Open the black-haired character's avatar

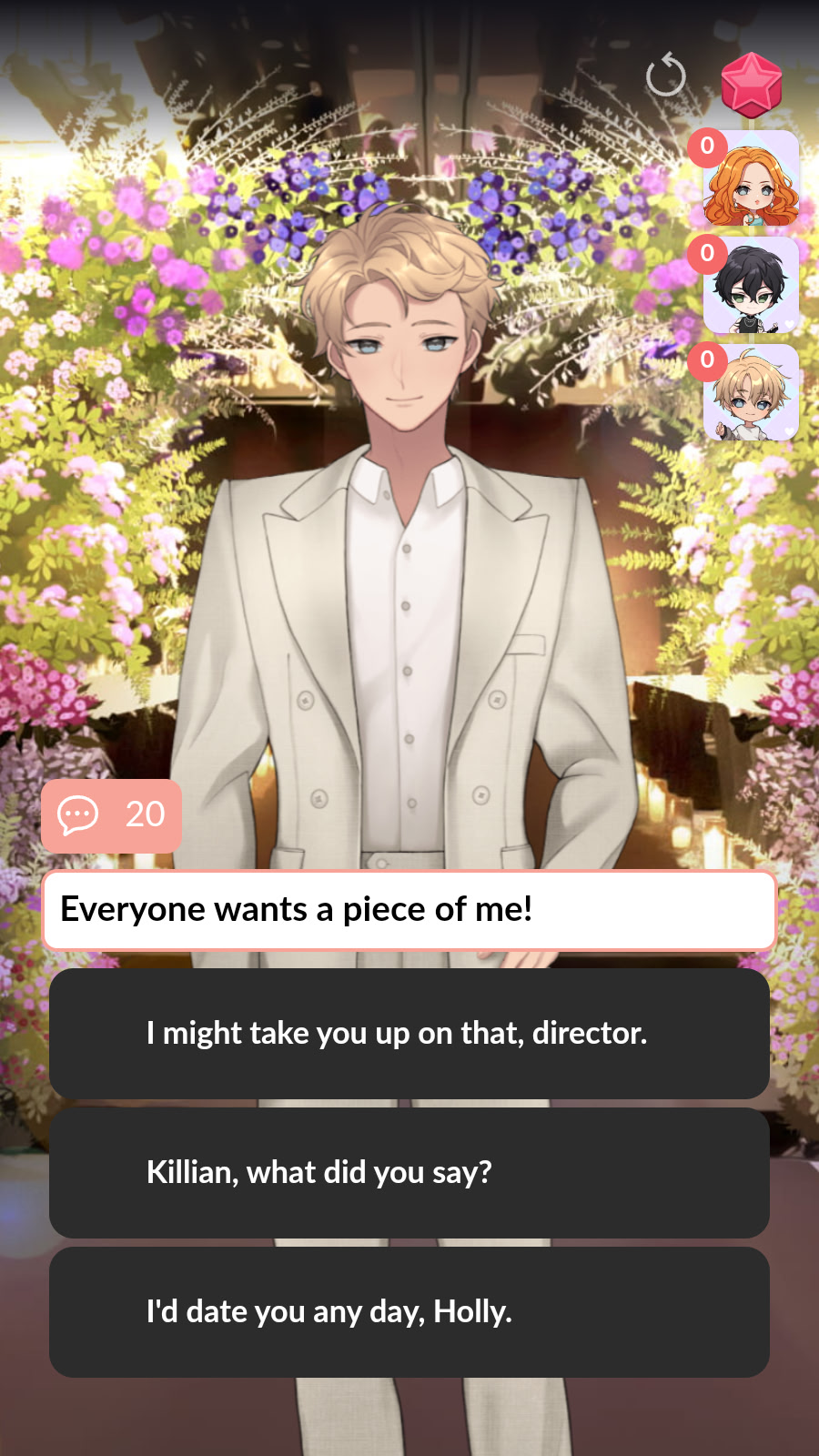coord(751,286)
